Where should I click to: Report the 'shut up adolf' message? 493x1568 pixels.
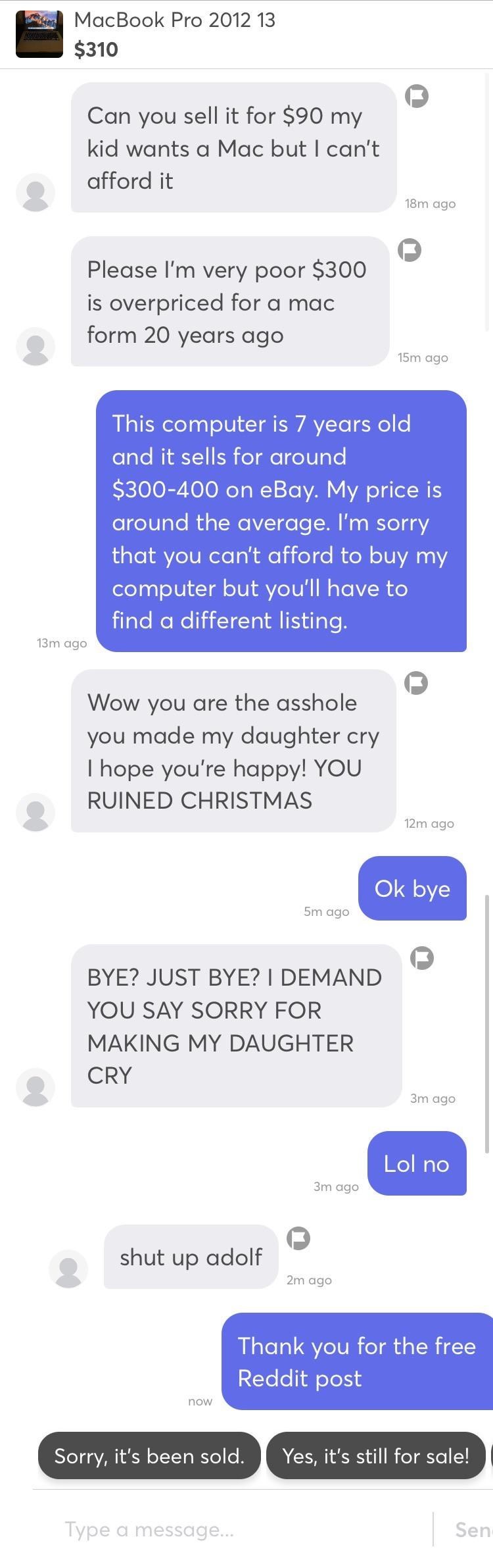click(298, 1238)
